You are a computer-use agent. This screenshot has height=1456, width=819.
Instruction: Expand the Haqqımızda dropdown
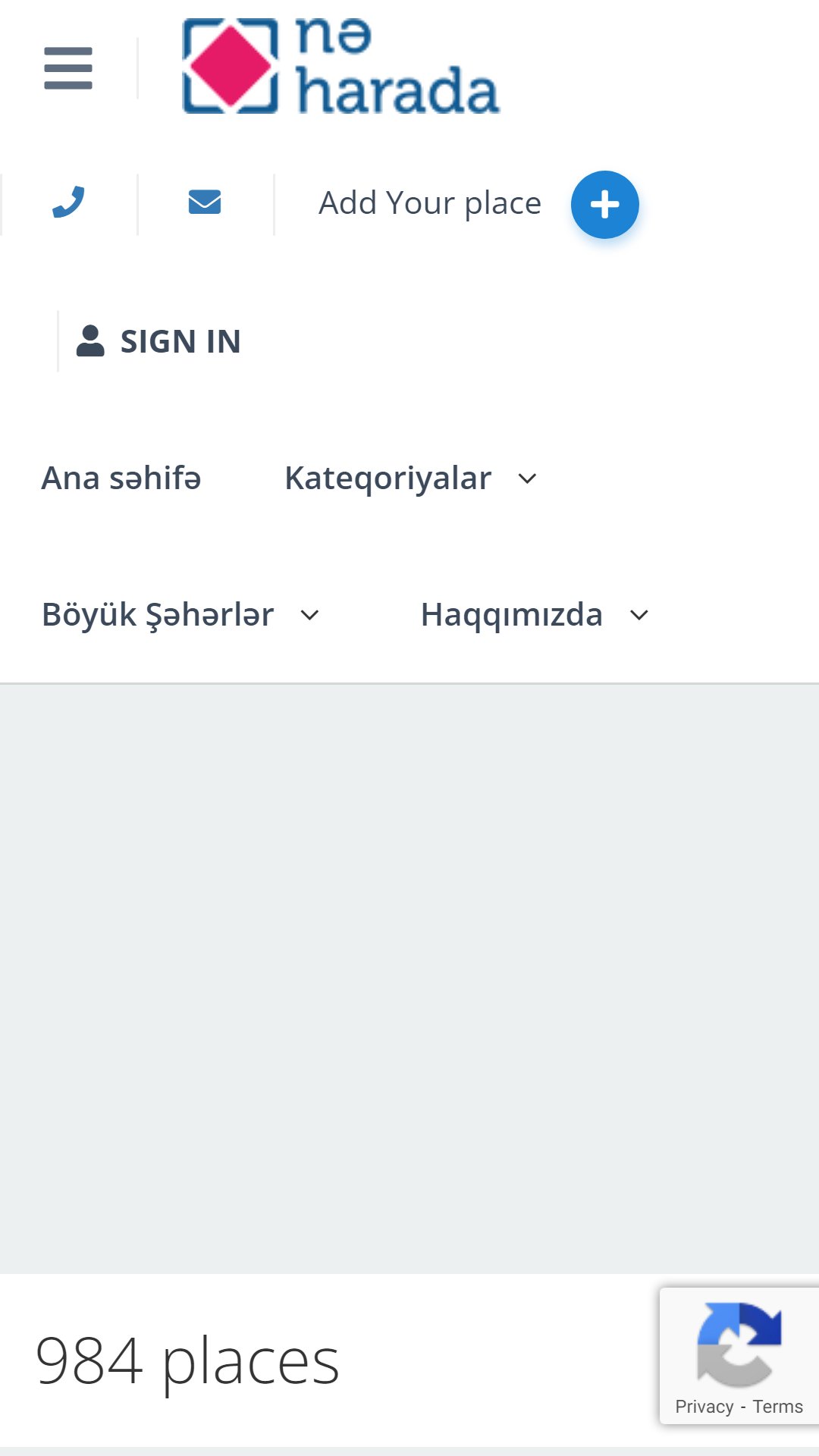click(535, 615)
